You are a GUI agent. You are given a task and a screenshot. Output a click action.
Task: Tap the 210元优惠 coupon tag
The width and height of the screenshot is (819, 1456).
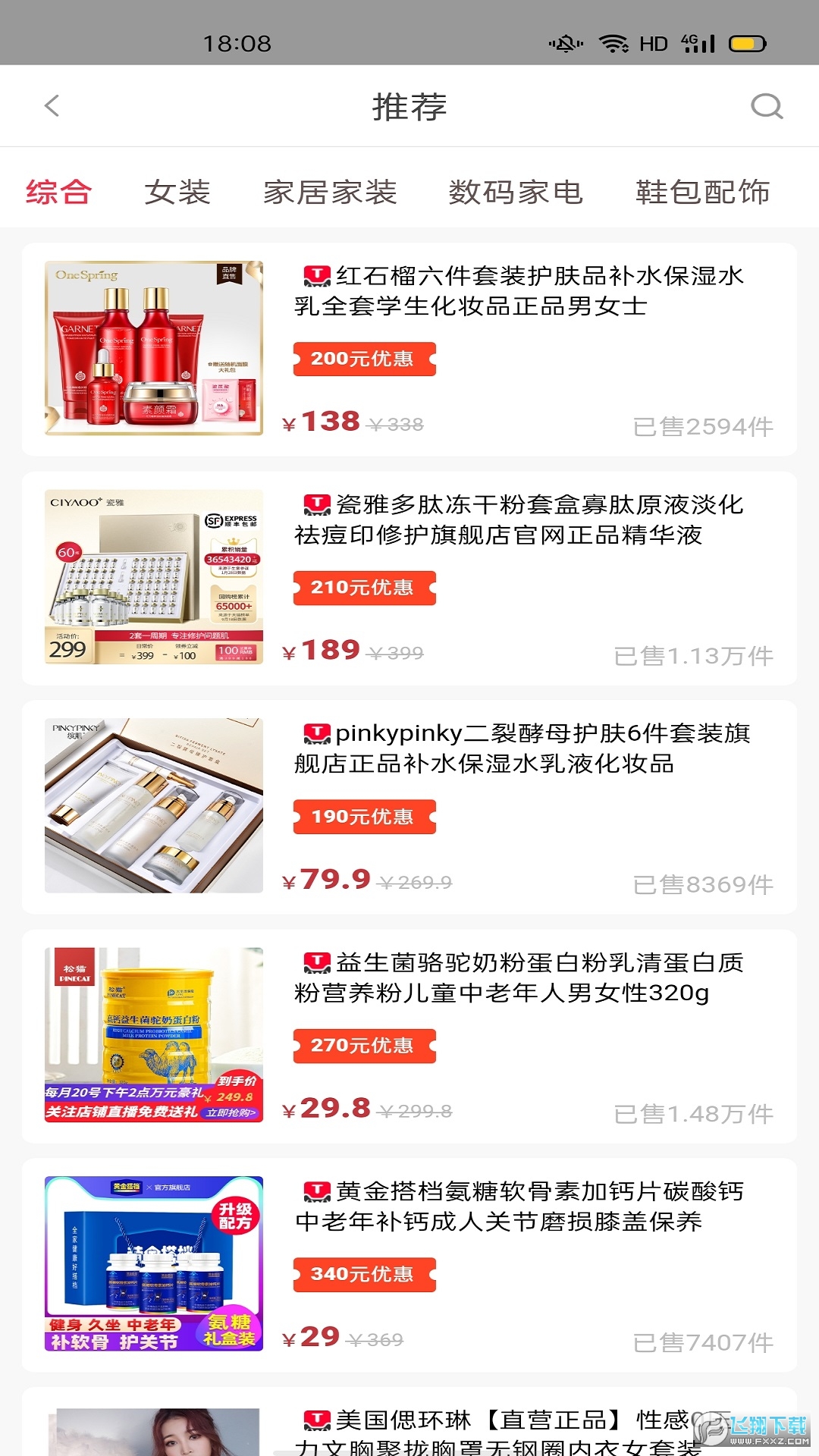point(364,588)
